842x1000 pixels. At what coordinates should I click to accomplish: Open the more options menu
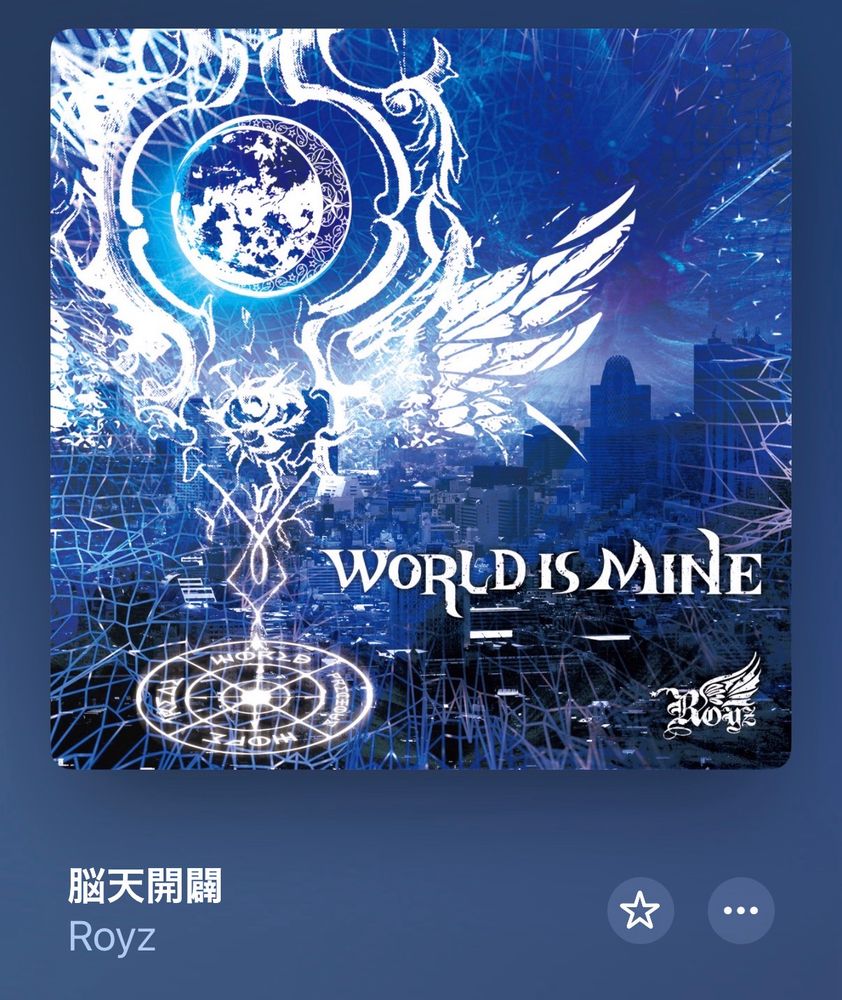pyautogui.click(x=741, y=911)
